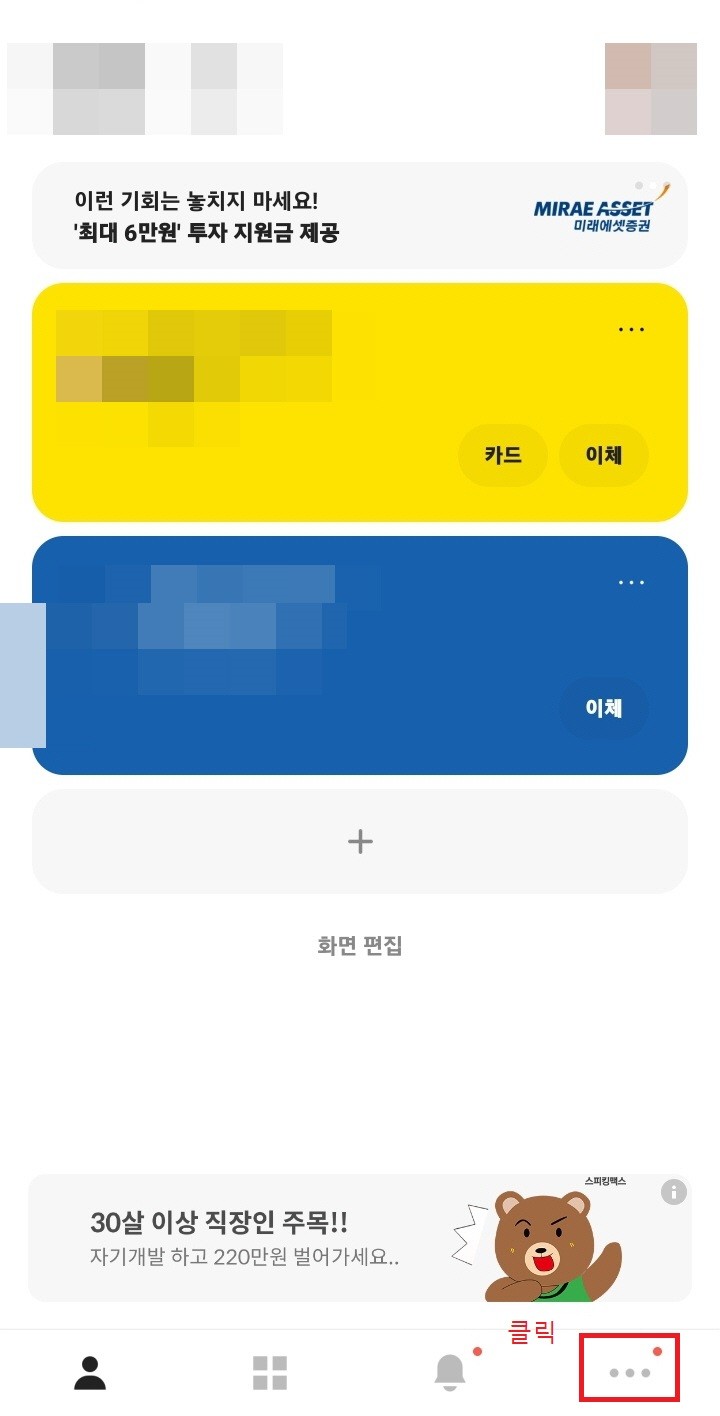Open 화면 편집 to edit the home screen
The image size is (720, 1416).
[359, 944]
